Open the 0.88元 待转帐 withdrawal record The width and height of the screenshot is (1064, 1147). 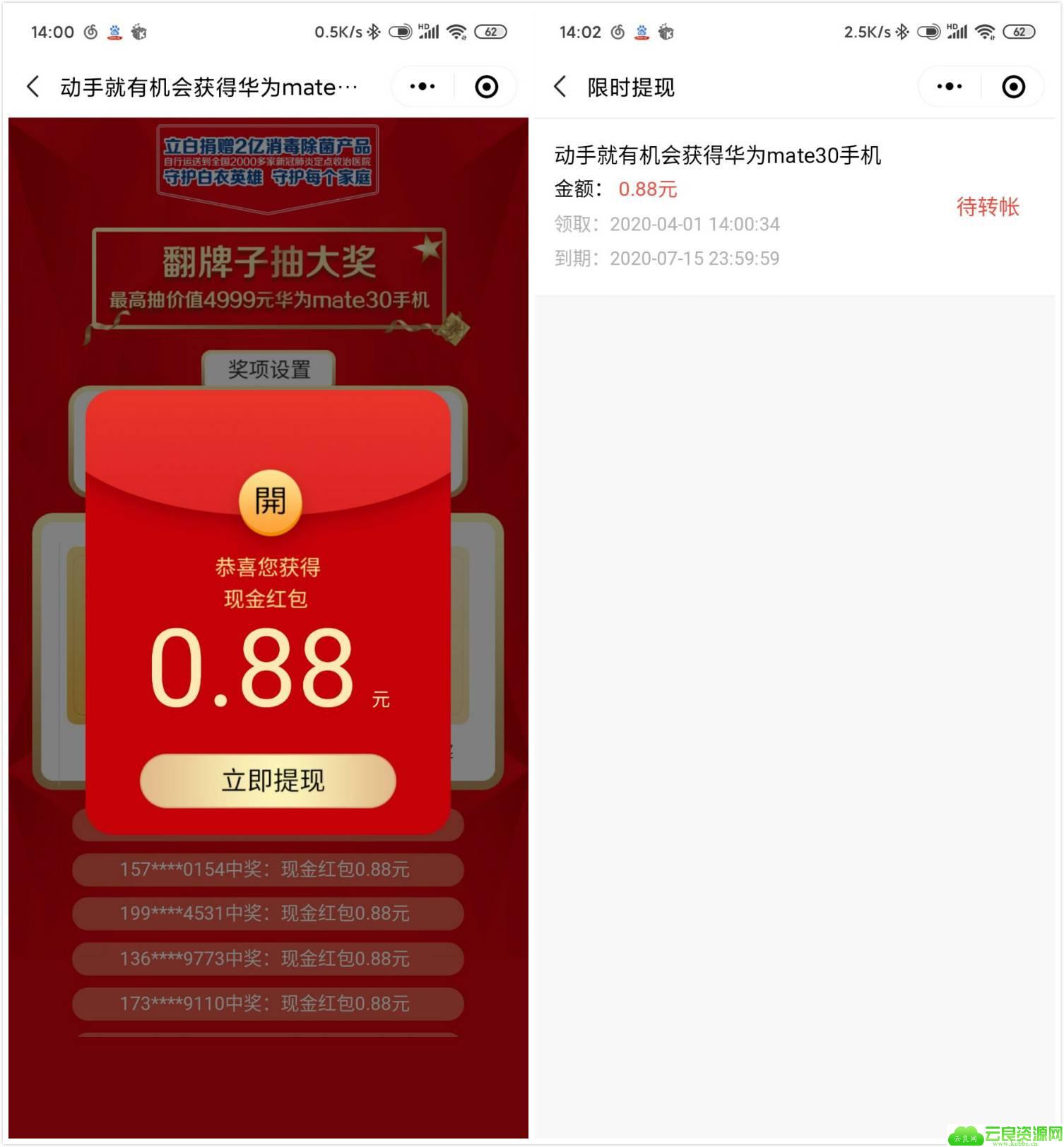point(791,207)
